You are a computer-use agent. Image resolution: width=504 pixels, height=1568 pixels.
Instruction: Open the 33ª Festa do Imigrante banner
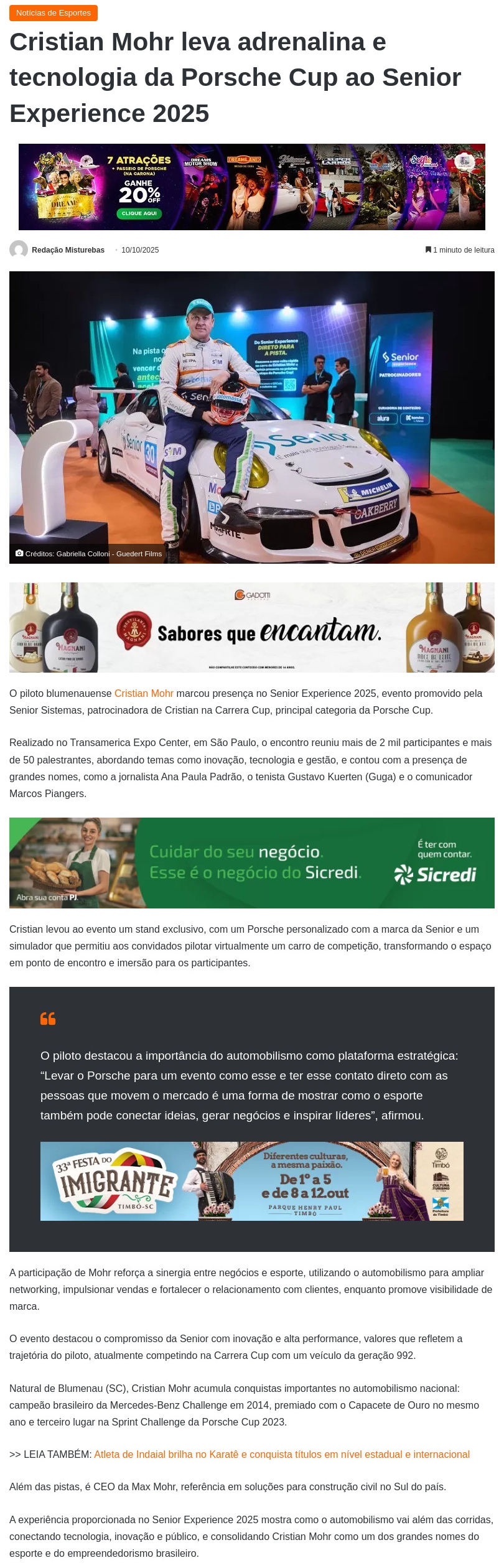(x=251, y=1181)
